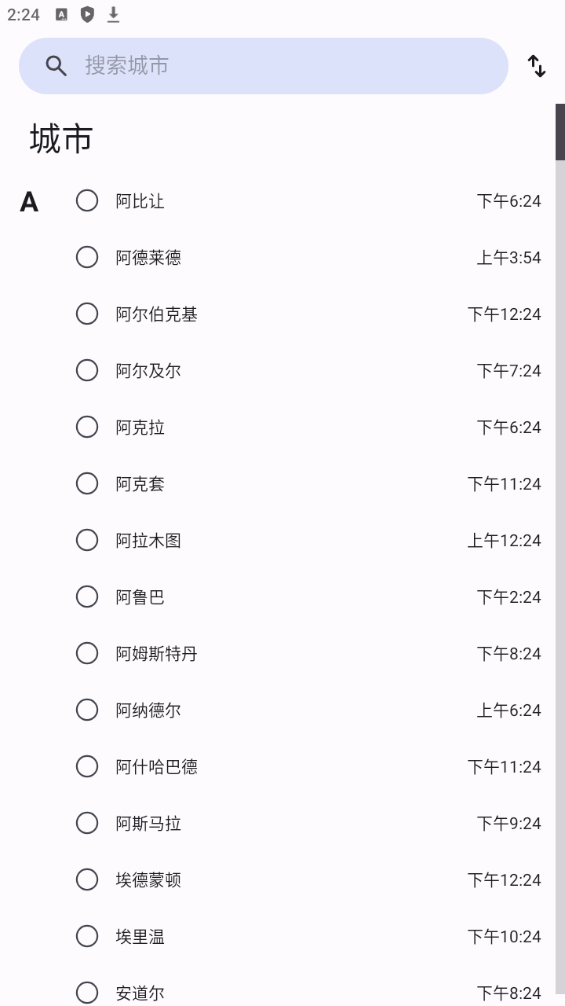Open the 搜索城市 search field
This screenshot has height=1006, width=565.
coord(264,66)
